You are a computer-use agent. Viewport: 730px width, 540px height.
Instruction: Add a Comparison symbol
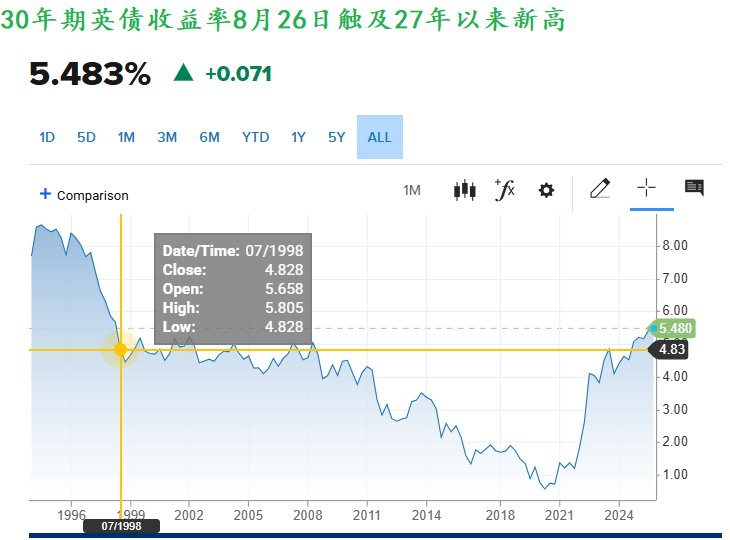(84, 195)
